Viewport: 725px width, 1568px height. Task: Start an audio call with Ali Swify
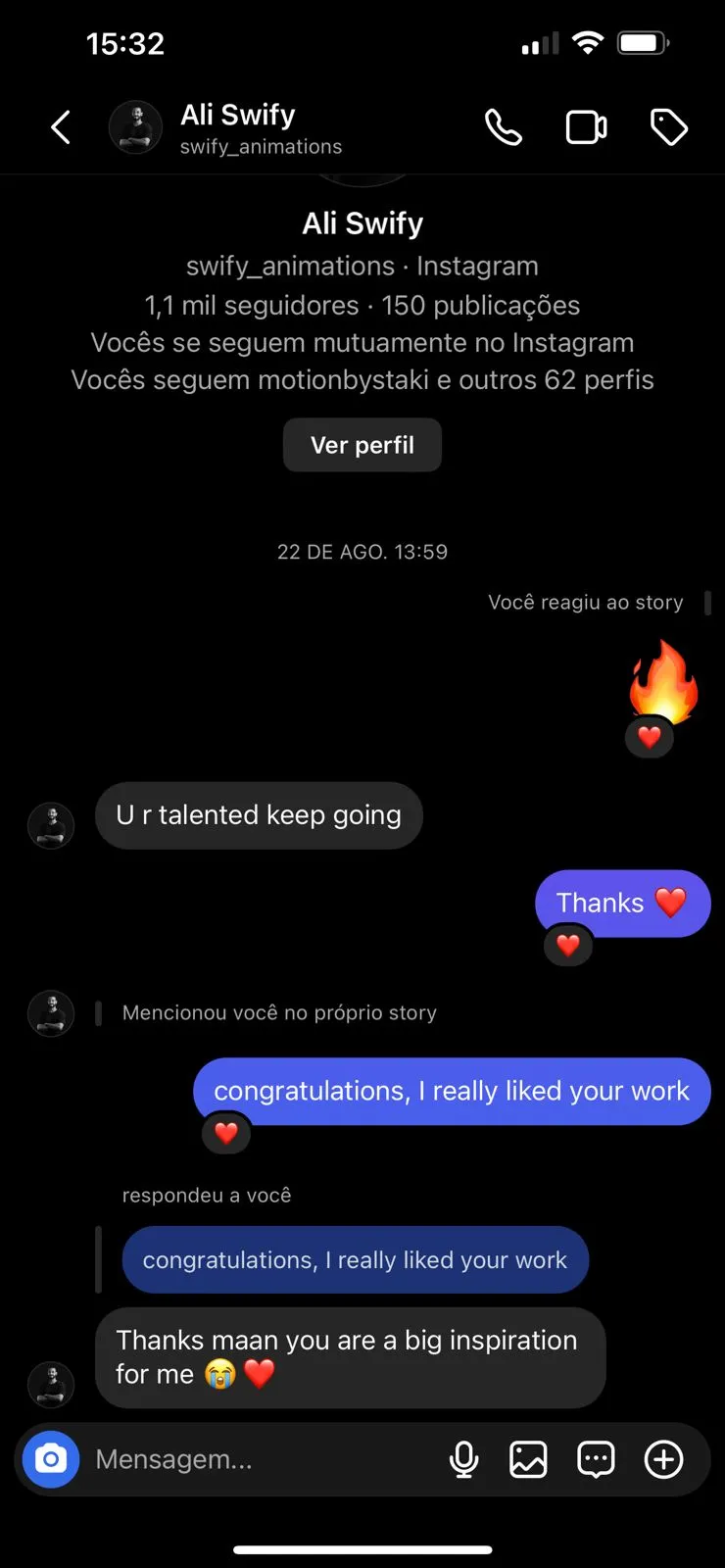coord(504,127)
